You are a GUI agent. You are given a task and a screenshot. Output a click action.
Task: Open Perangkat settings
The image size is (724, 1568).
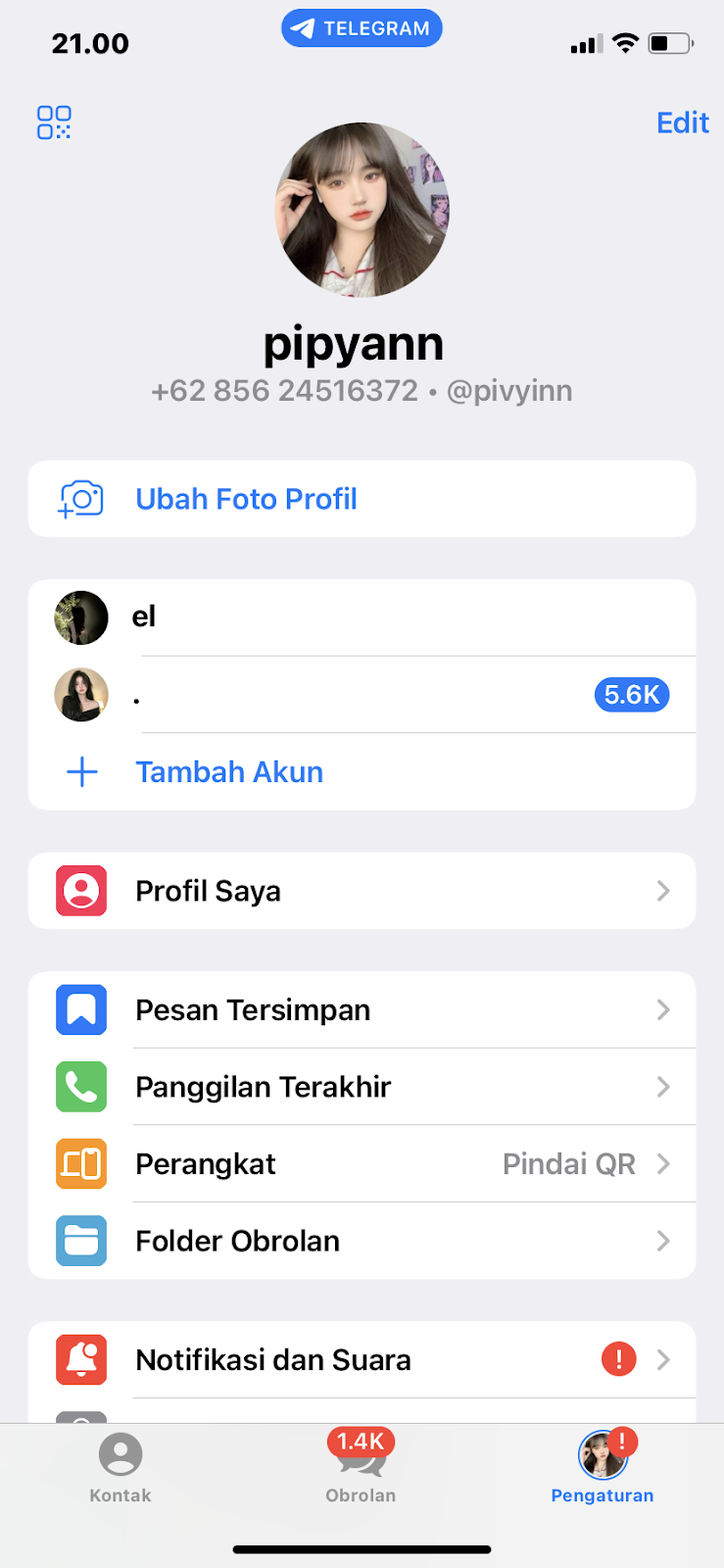(x=362, y=1164)
